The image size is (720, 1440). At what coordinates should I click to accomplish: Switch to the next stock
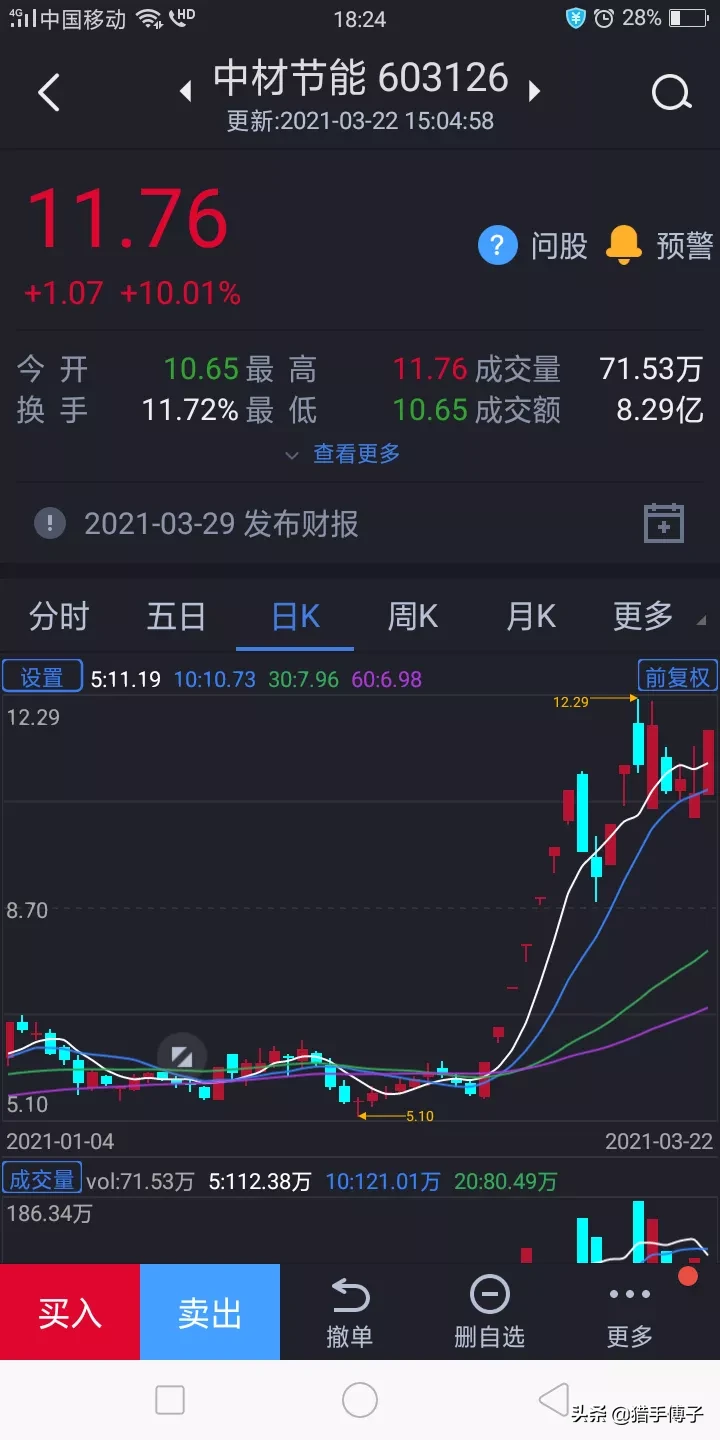(x=534, y=92)
